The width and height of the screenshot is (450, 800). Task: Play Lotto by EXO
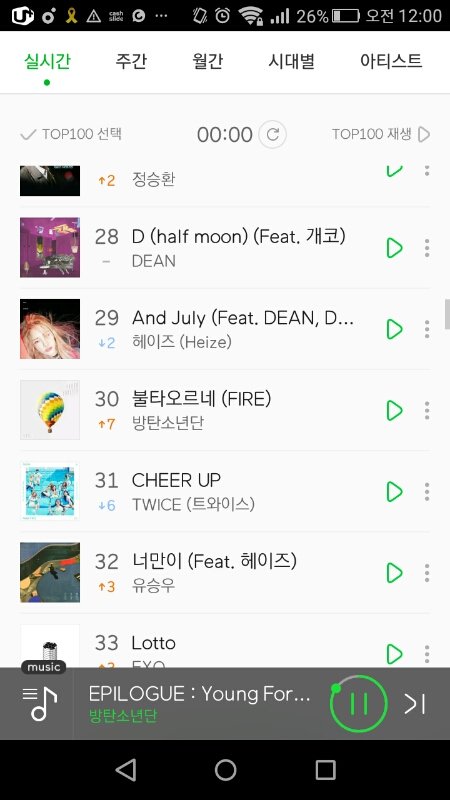tap(394, 654)
